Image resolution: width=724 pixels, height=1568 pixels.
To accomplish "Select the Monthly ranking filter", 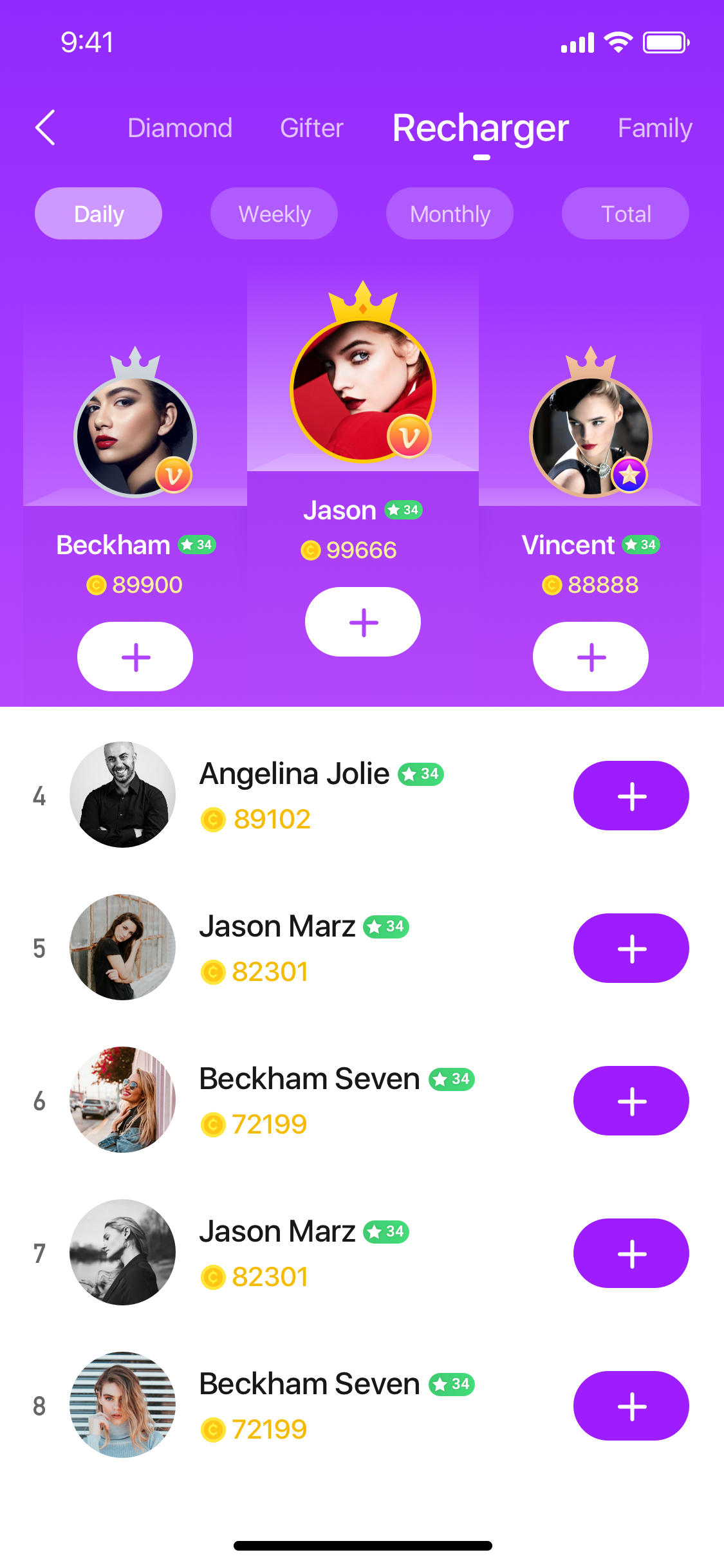I will [x=450, y=214].
